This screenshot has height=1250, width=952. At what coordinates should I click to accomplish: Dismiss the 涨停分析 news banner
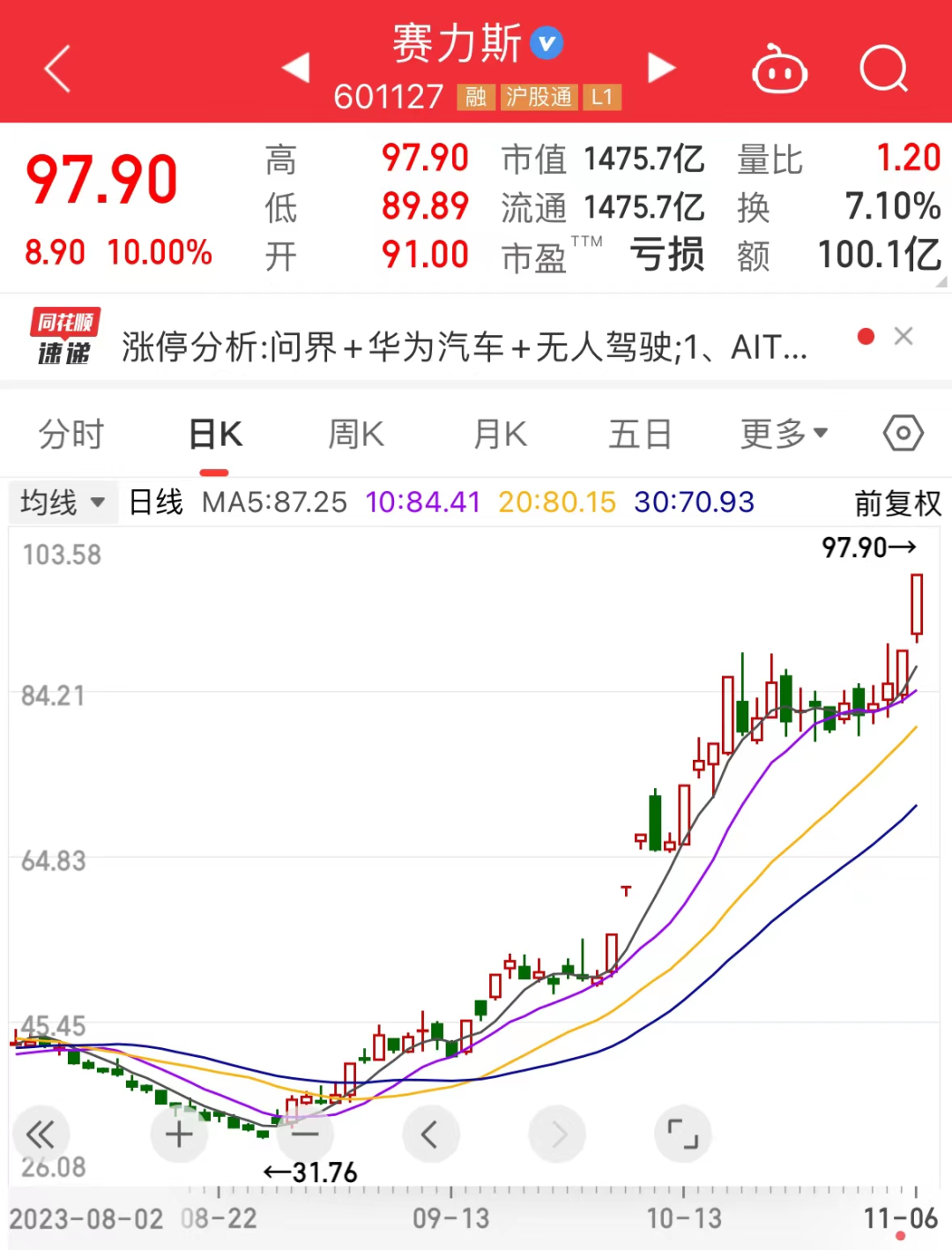[x=904, y=337]
